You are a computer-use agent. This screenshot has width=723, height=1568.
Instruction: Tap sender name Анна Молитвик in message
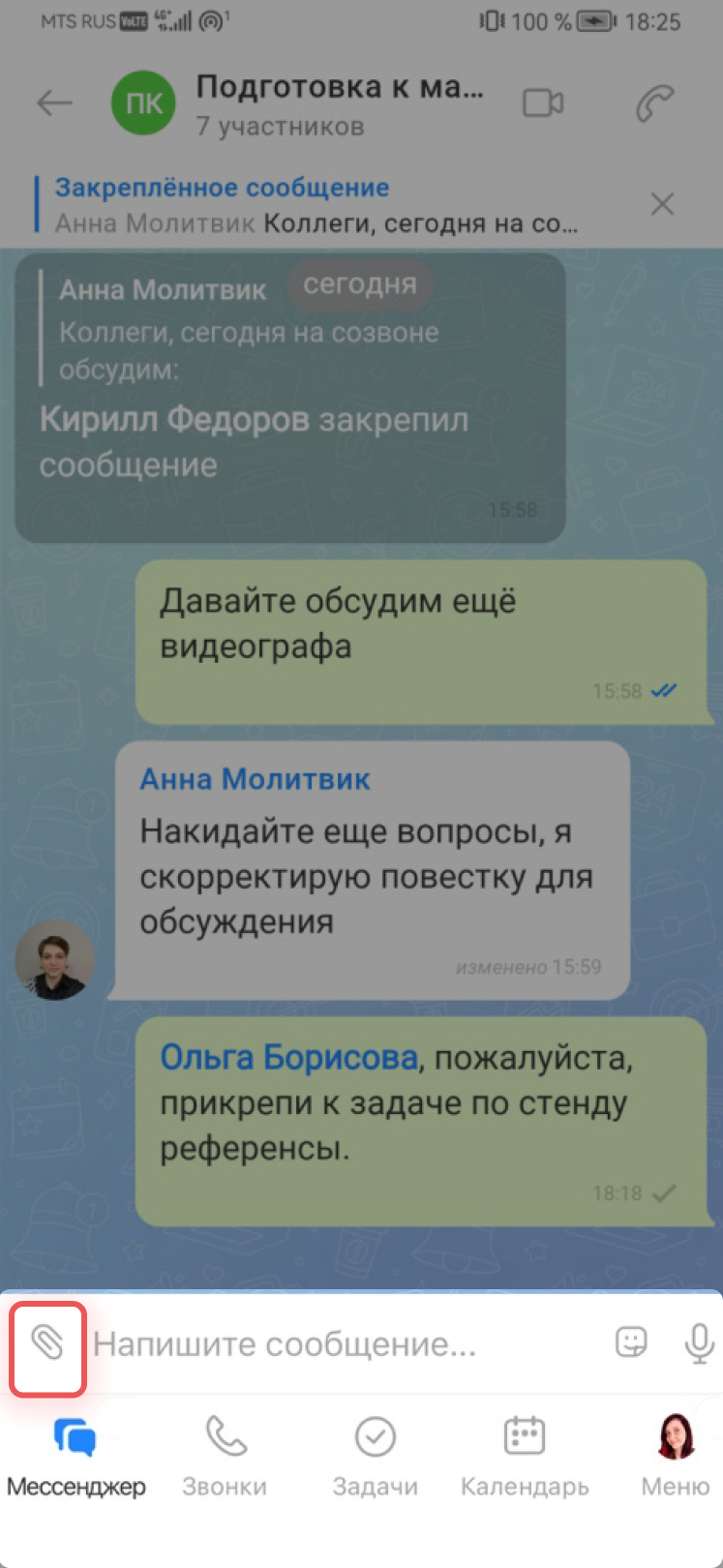(255, 779)
